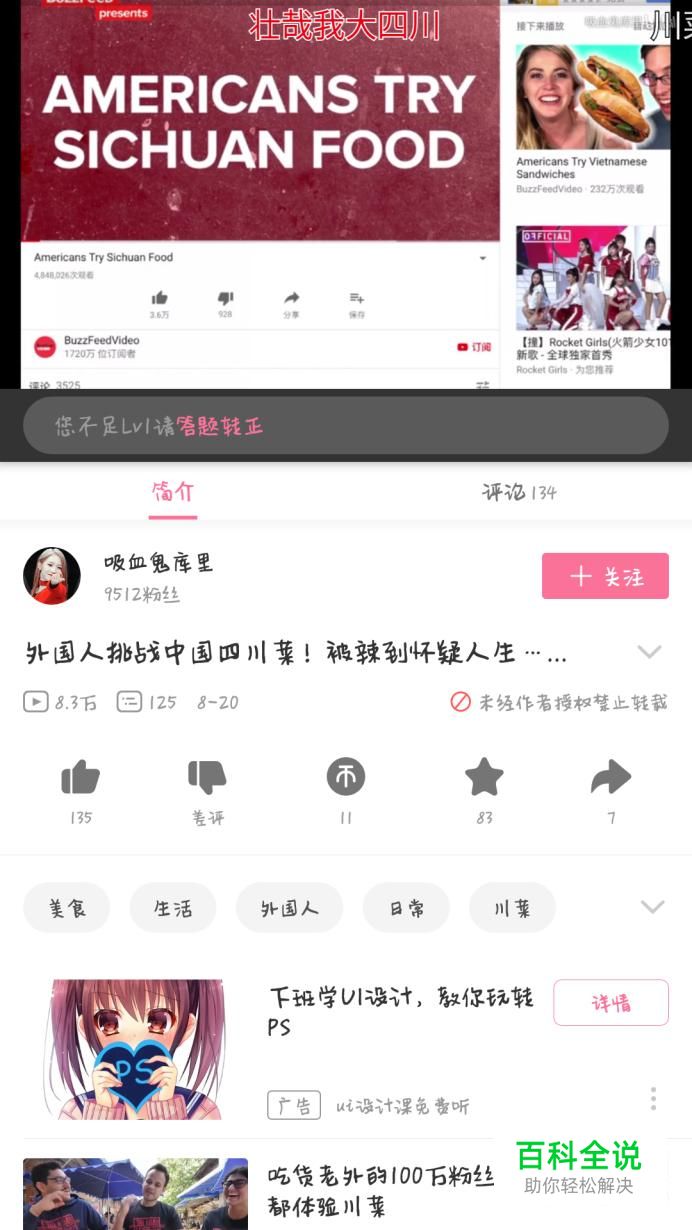Screen dimensions: 692x1230
Task: Like this video with thumbs up
Action: point(81,777)
